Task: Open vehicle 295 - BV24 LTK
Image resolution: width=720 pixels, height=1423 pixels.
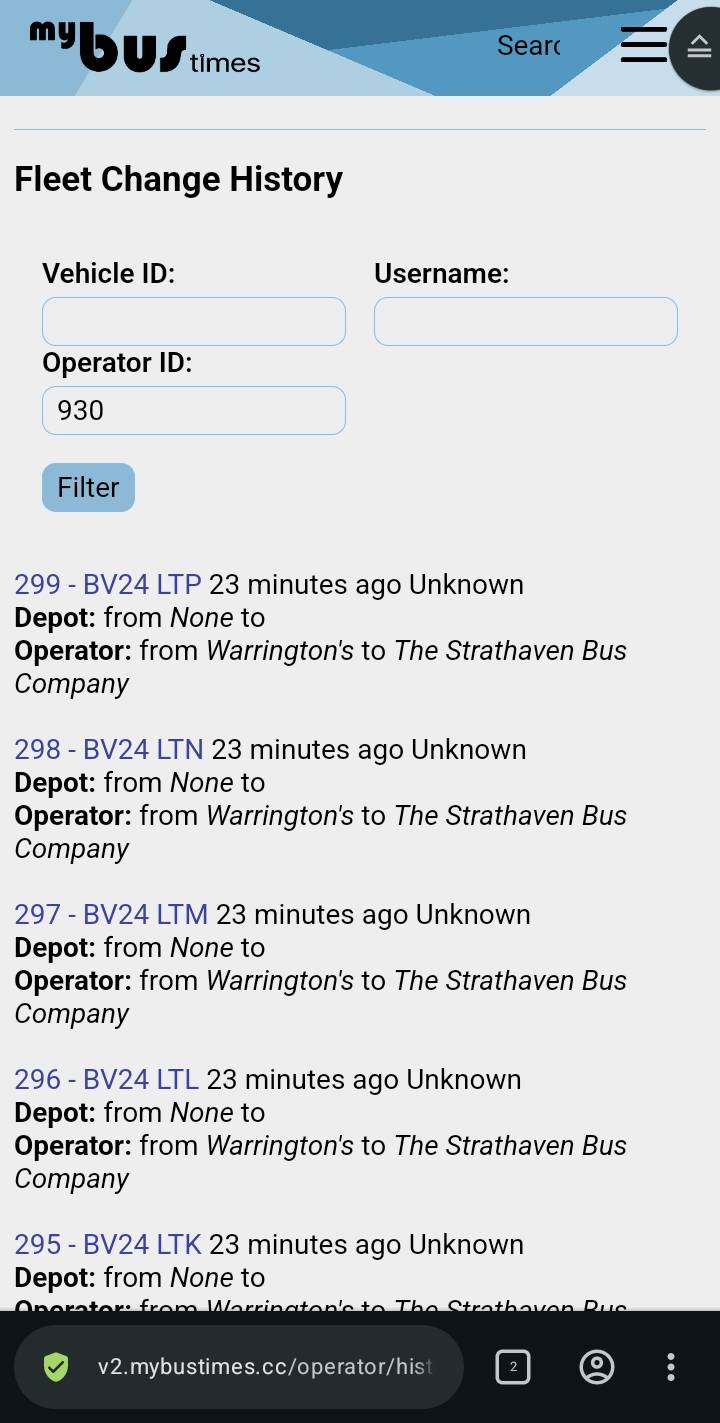Action: point(108,1244)
